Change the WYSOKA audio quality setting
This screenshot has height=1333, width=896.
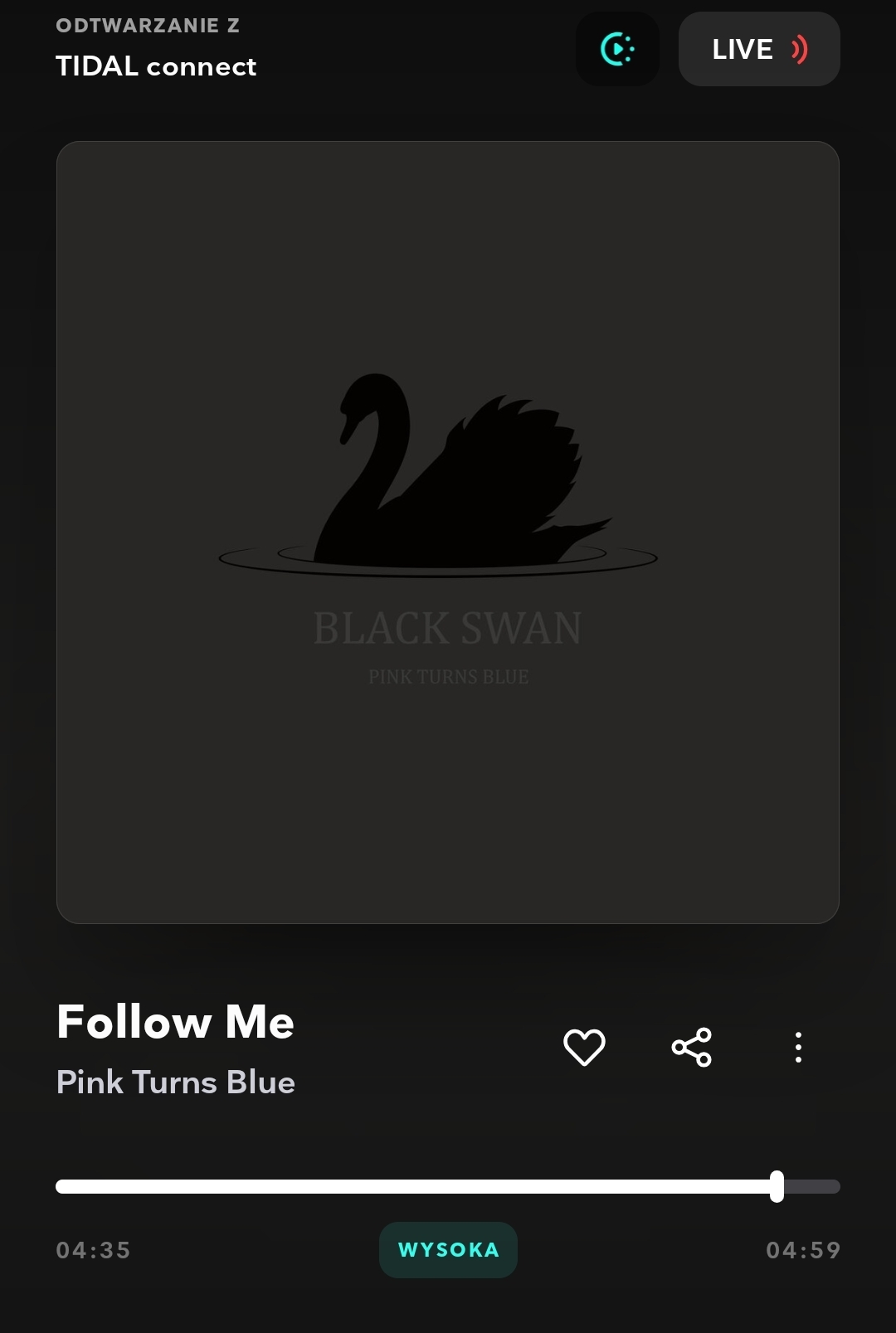(x=448, y=1250)
